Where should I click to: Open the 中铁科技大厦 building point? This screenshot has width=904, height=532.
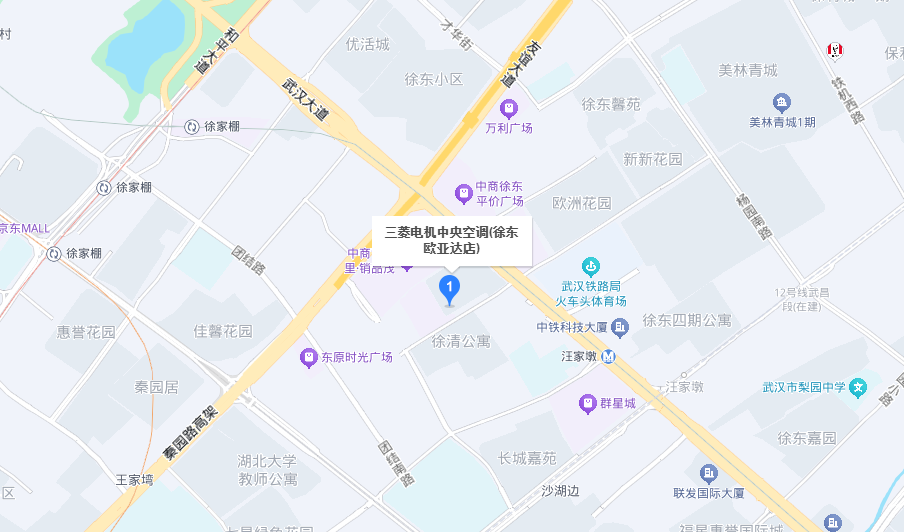click(x=620, y=326)
